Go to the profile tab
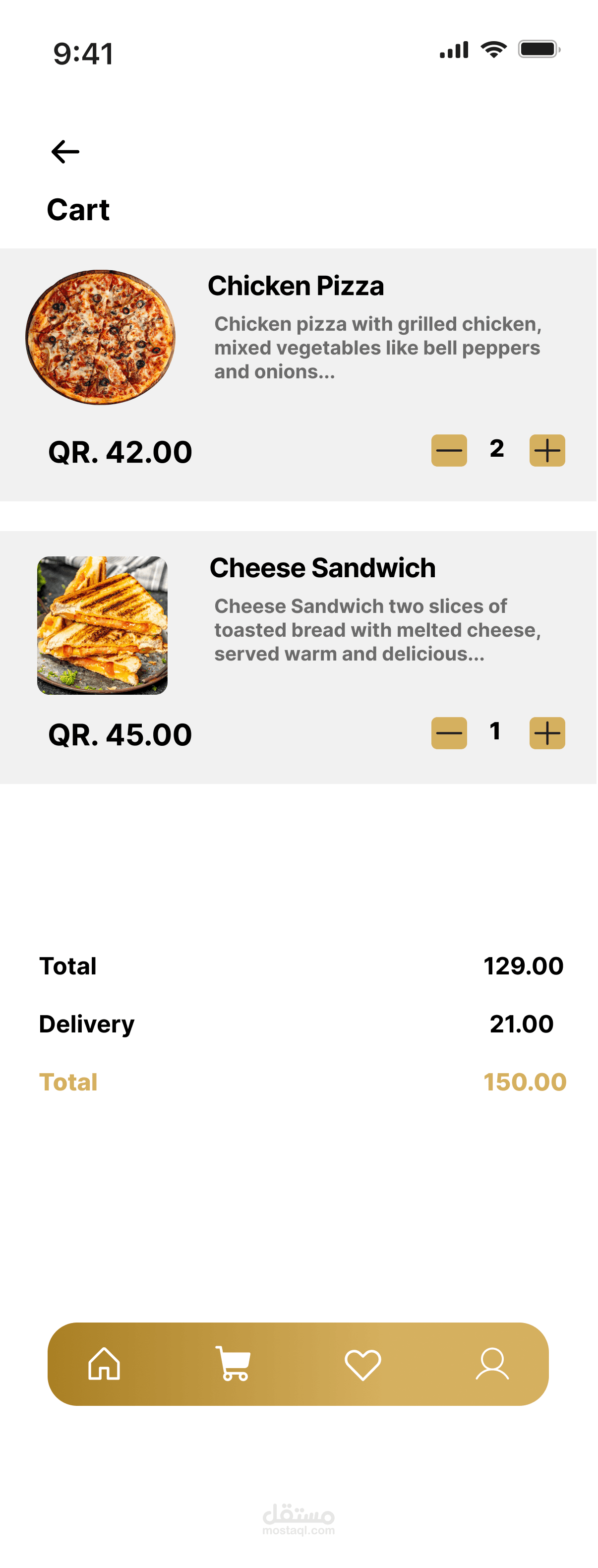 click(492, 1364)
